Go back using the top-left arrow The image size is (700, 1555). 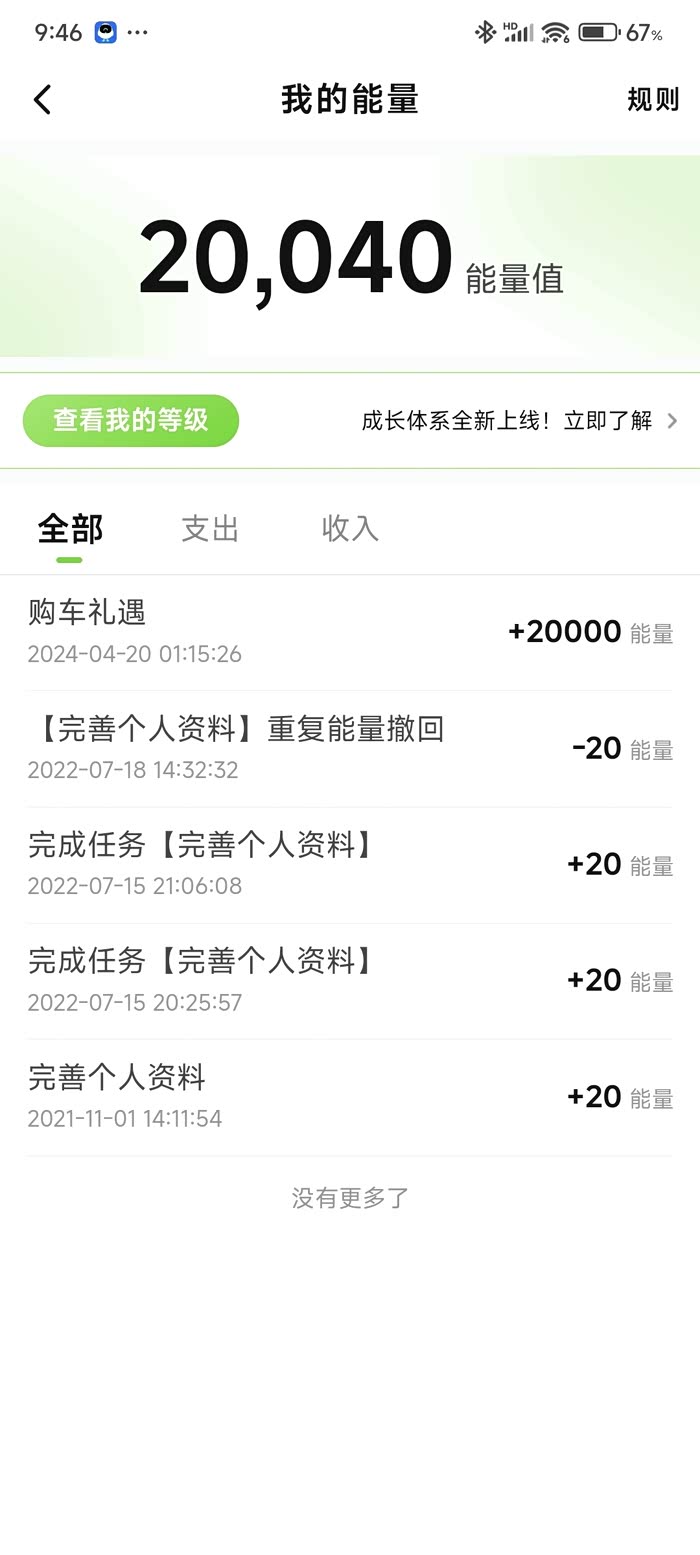pos(42,100)
